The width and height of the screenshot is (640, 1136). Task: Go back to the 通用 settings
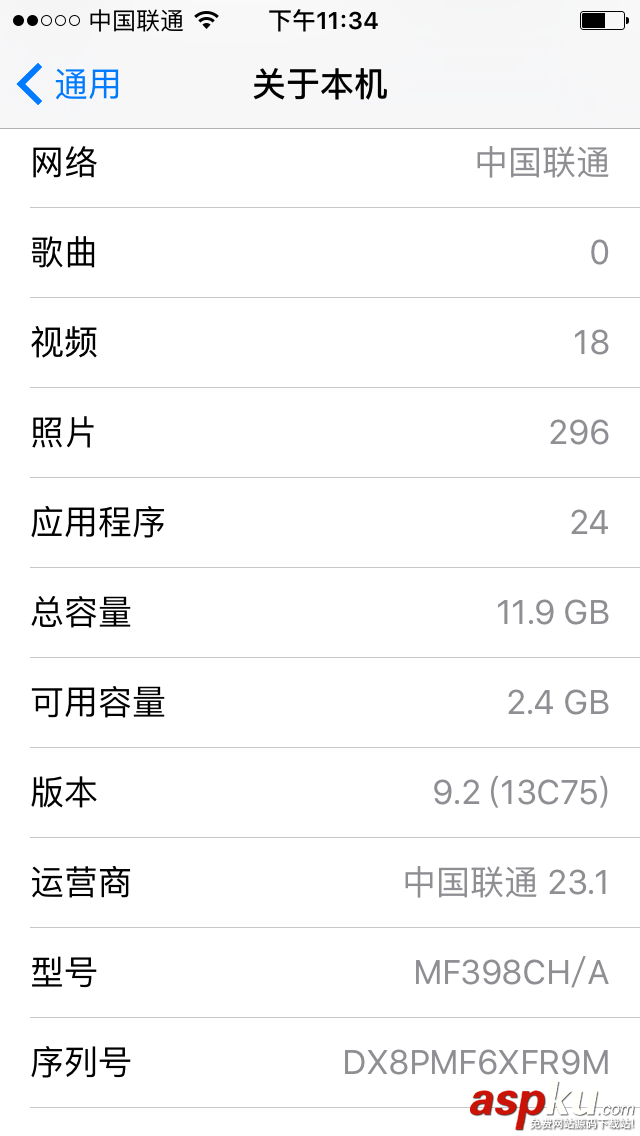click(68, 85)
